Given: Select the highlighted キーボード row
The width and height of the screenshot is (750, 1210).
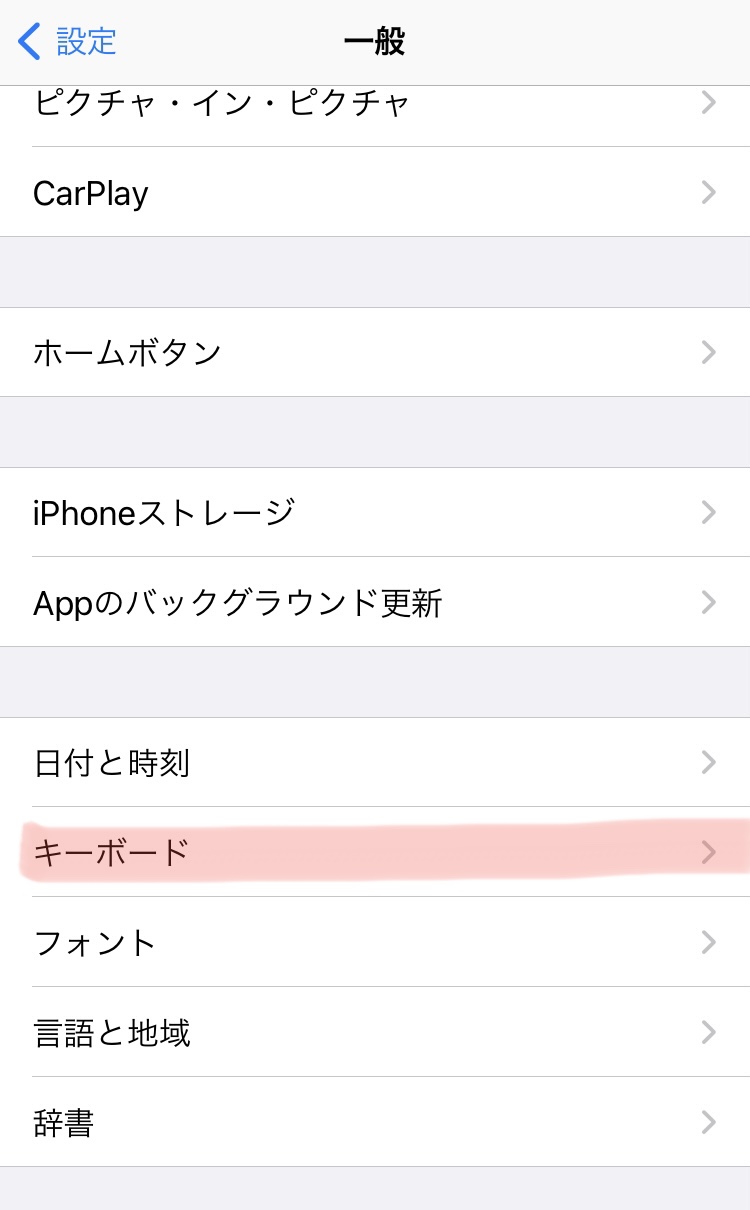Looking at the screenshot, I should [375, 852].
